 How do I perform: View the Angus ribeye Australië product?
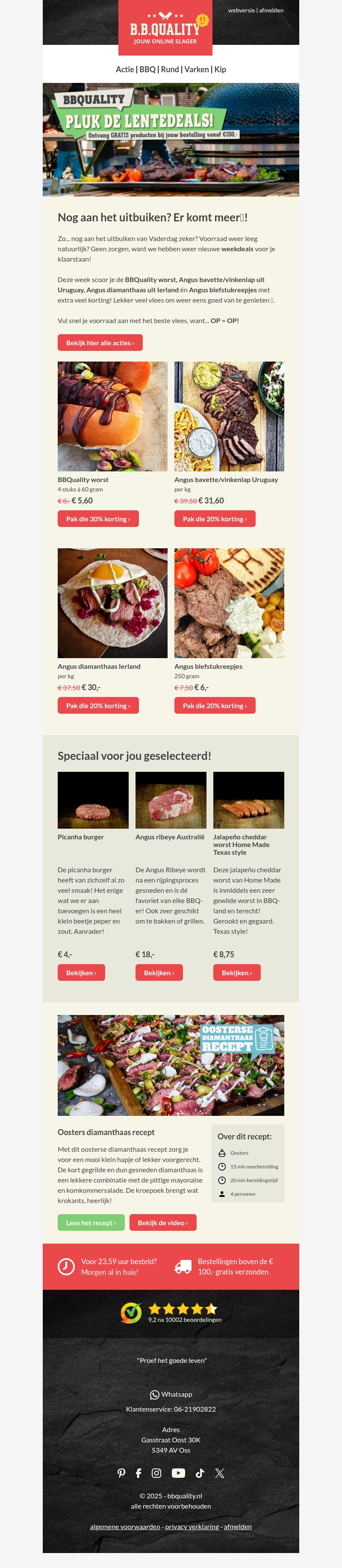click(x=159, y=973)
